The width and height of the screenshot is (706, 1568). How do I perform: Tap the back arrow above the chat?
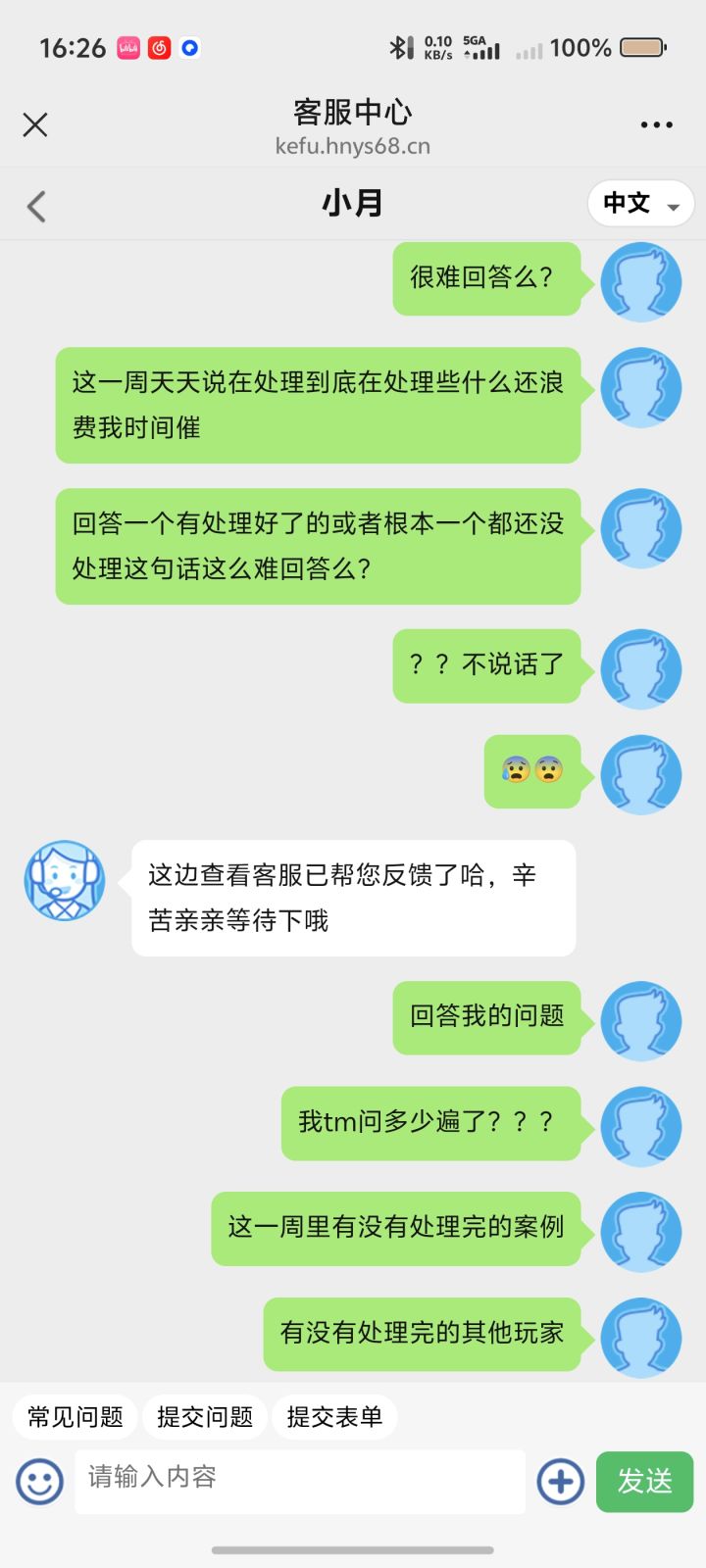tap(36, 206)
